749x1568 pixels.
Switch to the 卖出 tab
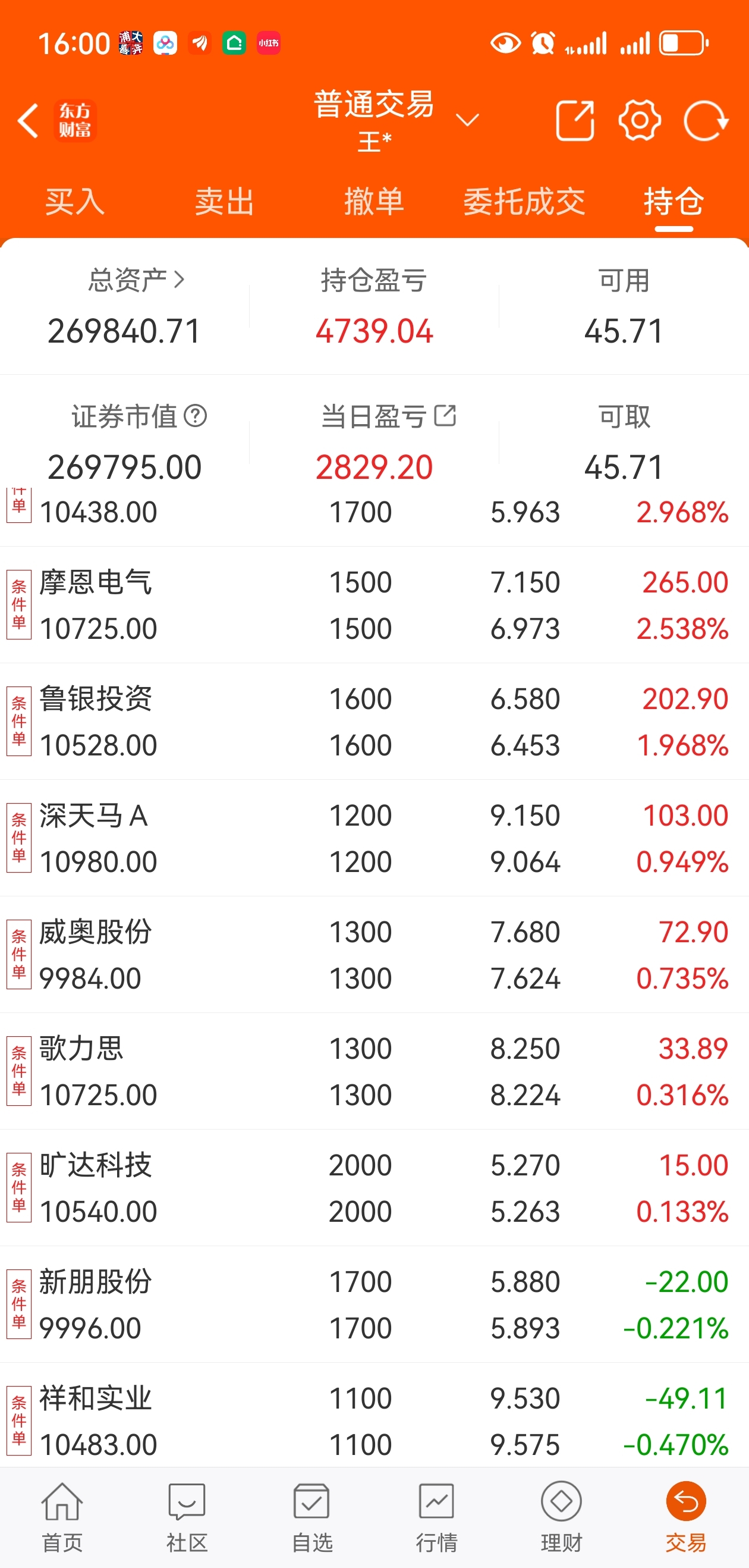pos(225,202)
